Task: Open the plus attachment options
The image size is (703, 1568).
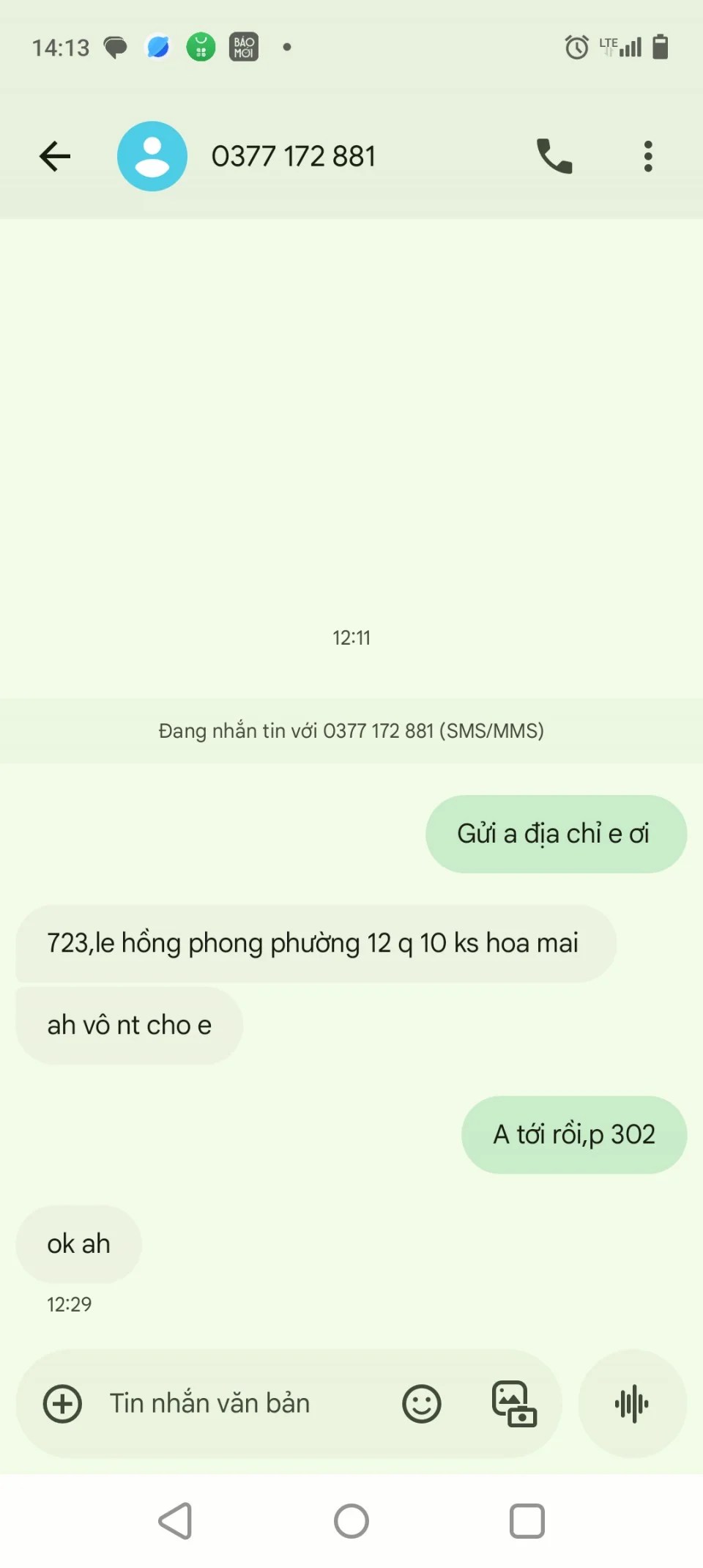Action: point(63,1404)
